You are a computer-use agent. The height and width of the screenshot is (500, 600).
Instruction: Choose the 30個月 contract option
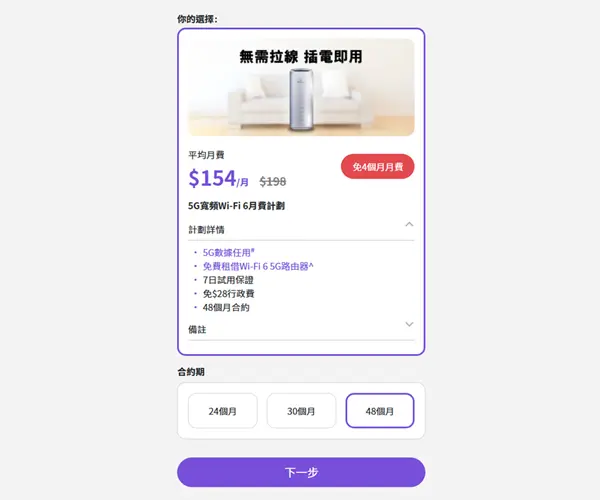click(301, 411)
